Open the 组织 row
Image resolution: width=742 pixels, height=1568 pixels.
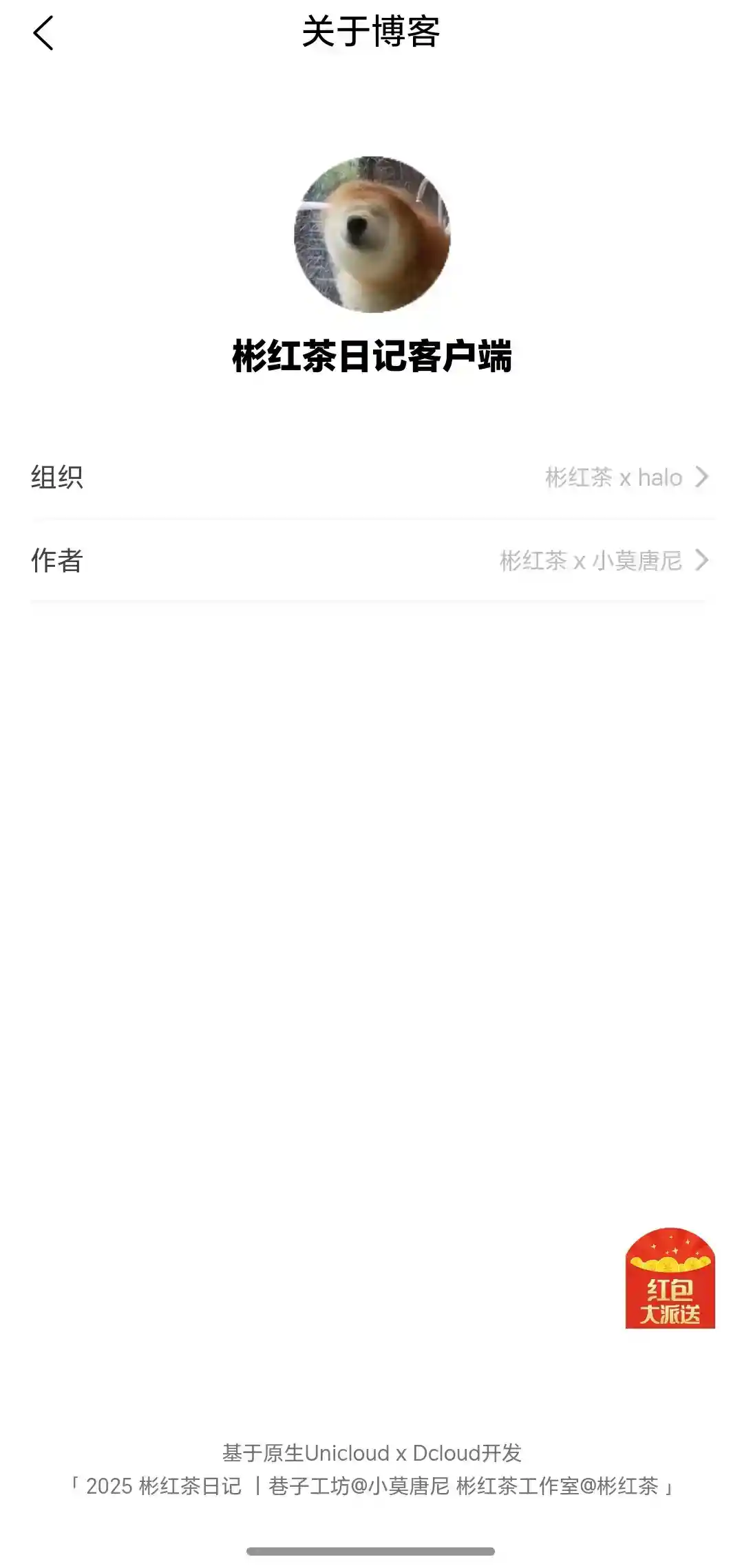pyautogui.click(x=370, y=477)
